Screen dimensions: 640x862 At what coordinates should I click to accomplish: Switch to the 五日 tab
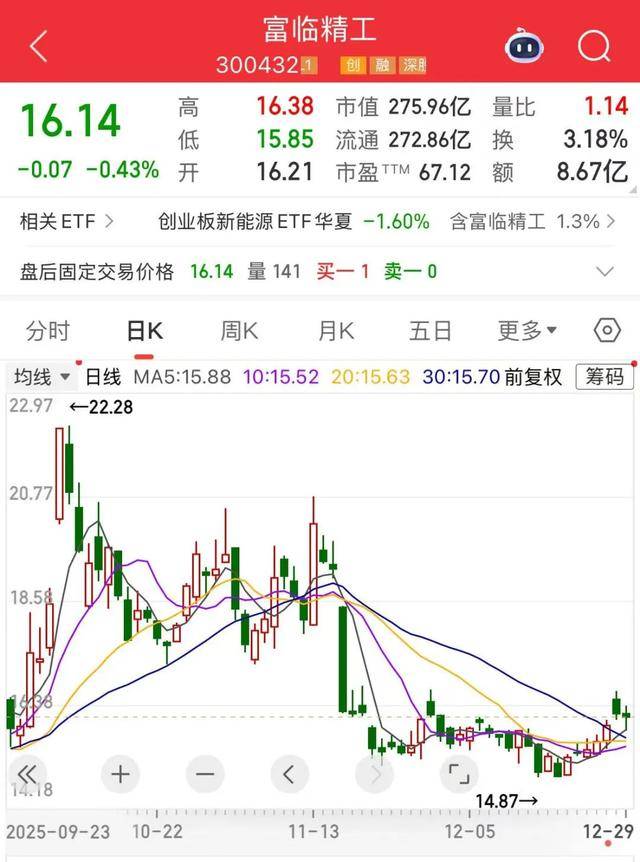[x=431, y=331]
